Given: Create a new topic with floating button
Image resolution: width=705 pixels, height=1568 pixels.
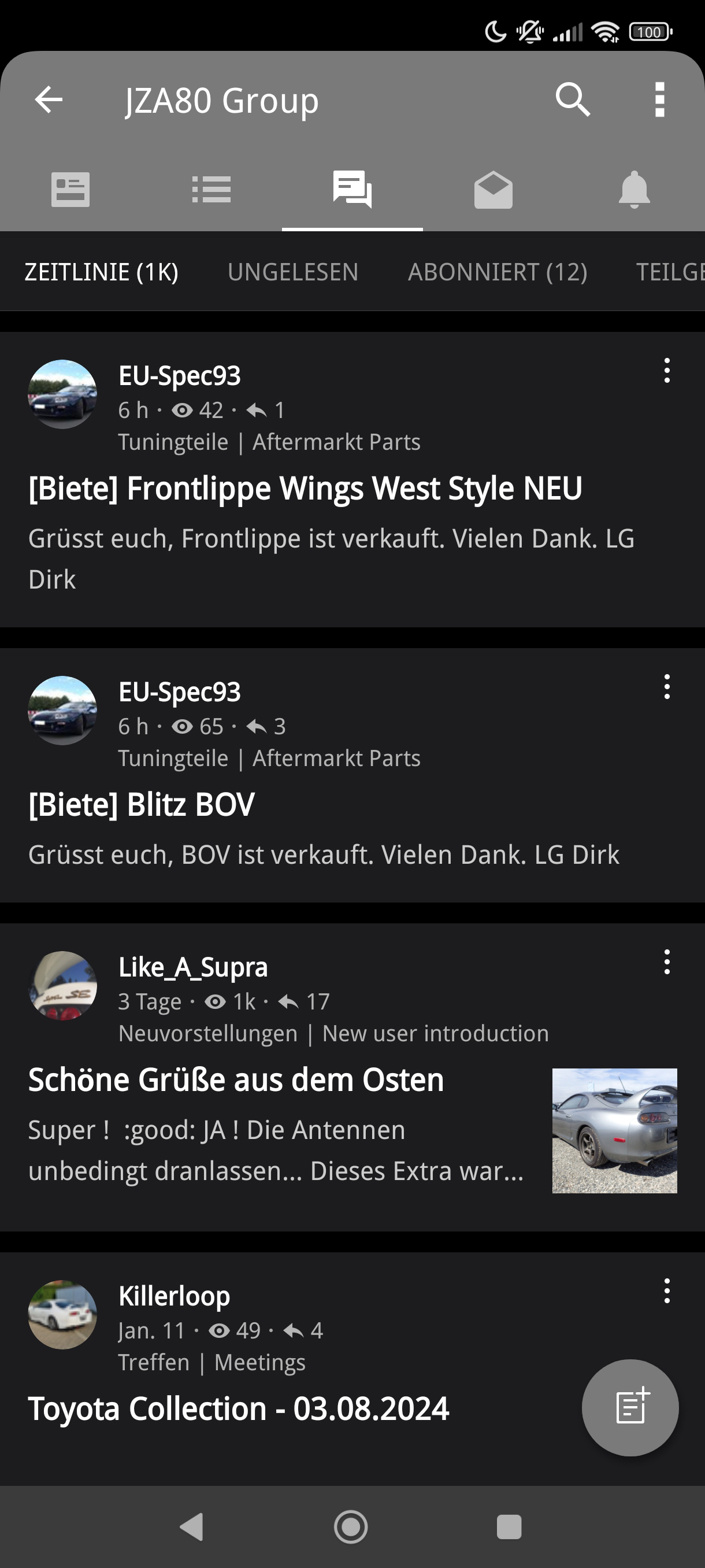Looking at the screenshot, I should click(629, 1407).
